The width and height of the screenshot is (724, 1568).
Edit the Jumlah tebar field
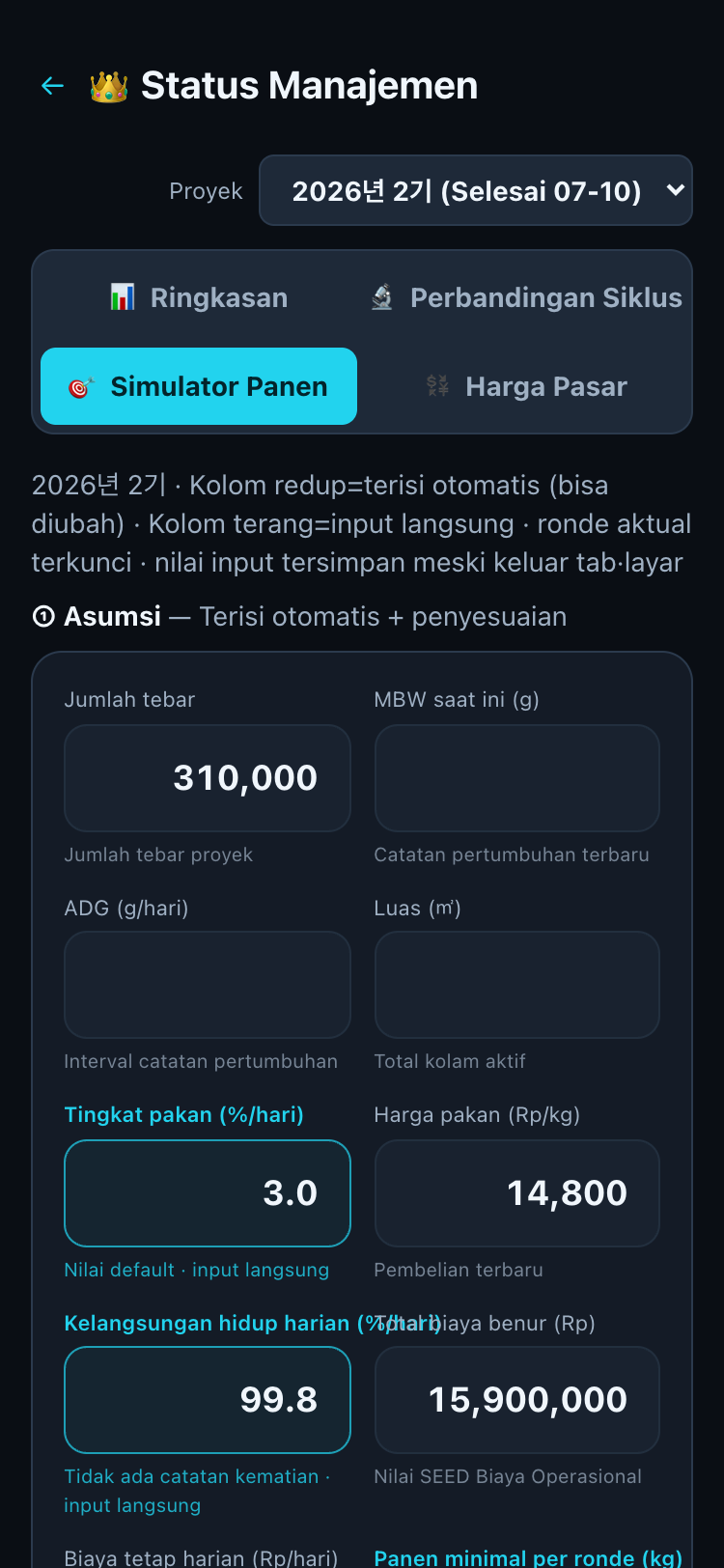pyautogui.click(x=208, y=778)
